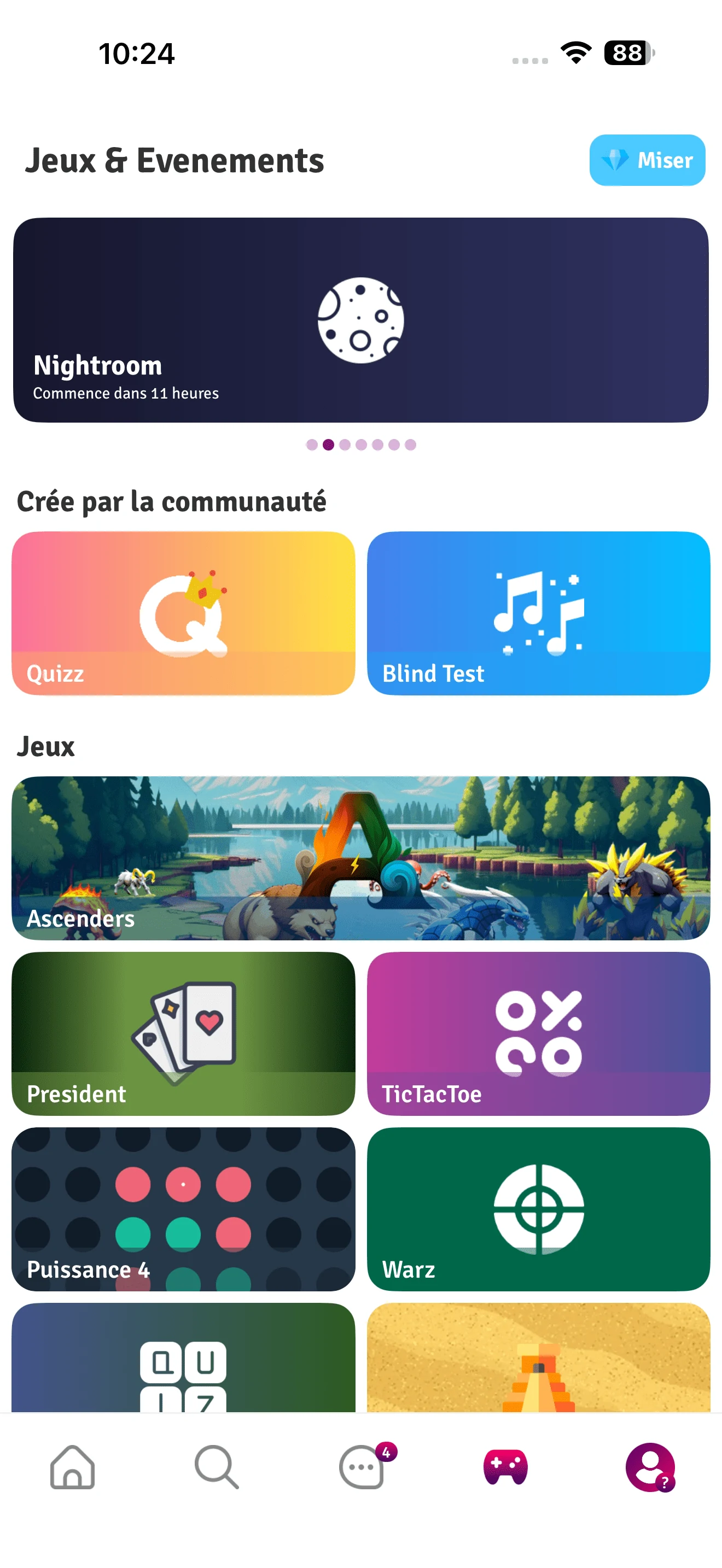Open search using the magnifier icon
This screenshot has height=1568, width=722.
pos(217,1467)
